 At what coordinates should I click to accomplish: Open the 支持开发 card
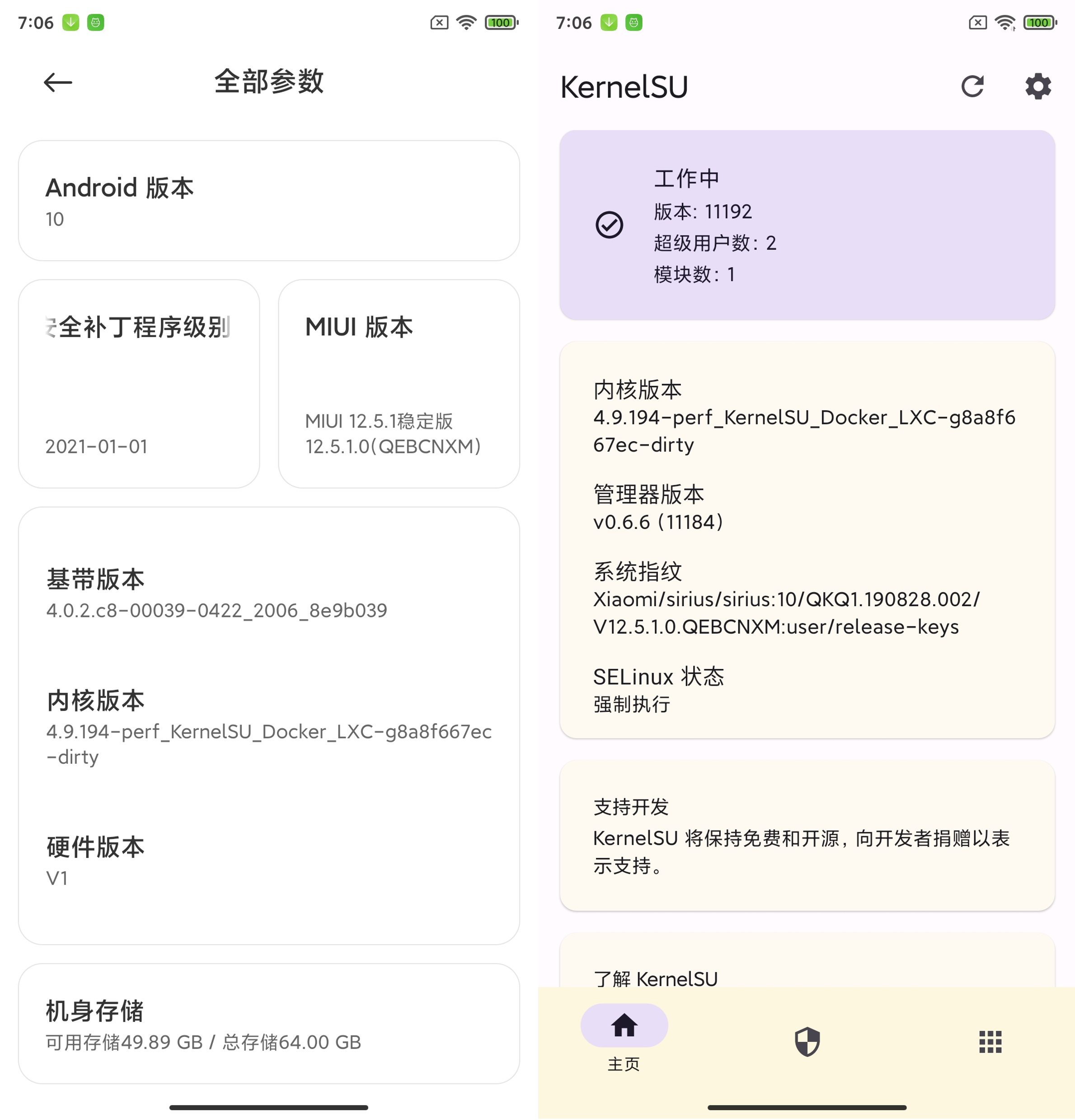807,835
